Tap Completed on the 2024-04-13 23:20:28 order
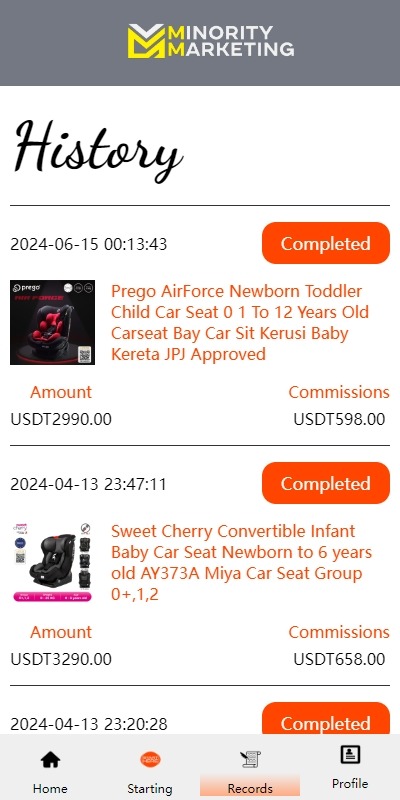This screenshot has width=400, height=800. 326,718
